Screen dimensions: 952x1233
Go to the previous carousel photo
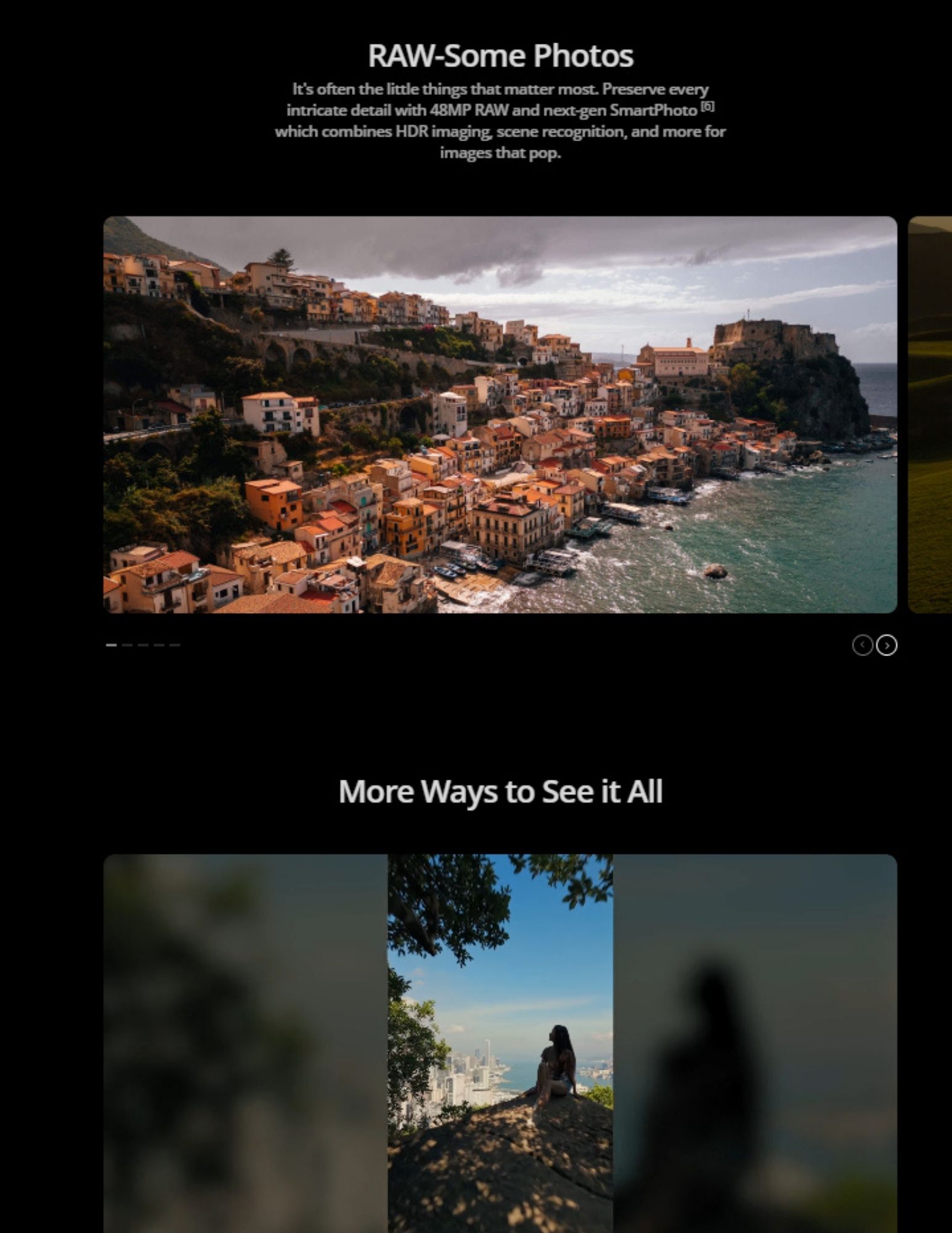coord(862,645)
